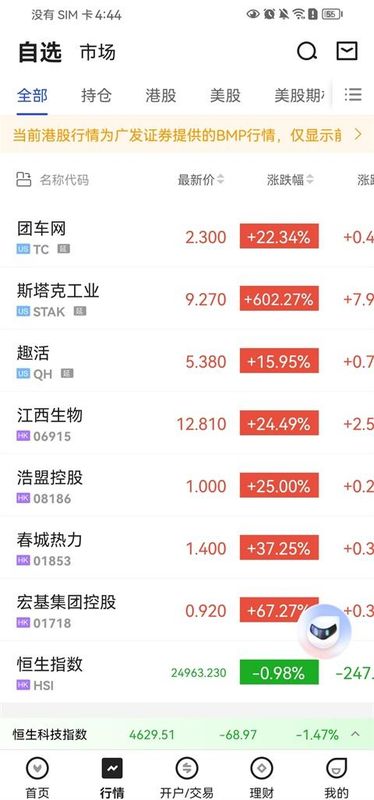This screenshot has height=800, width=374.
Task: Open the 团车网 stock row
Action: pyautogui.click(x=187, y=237)
